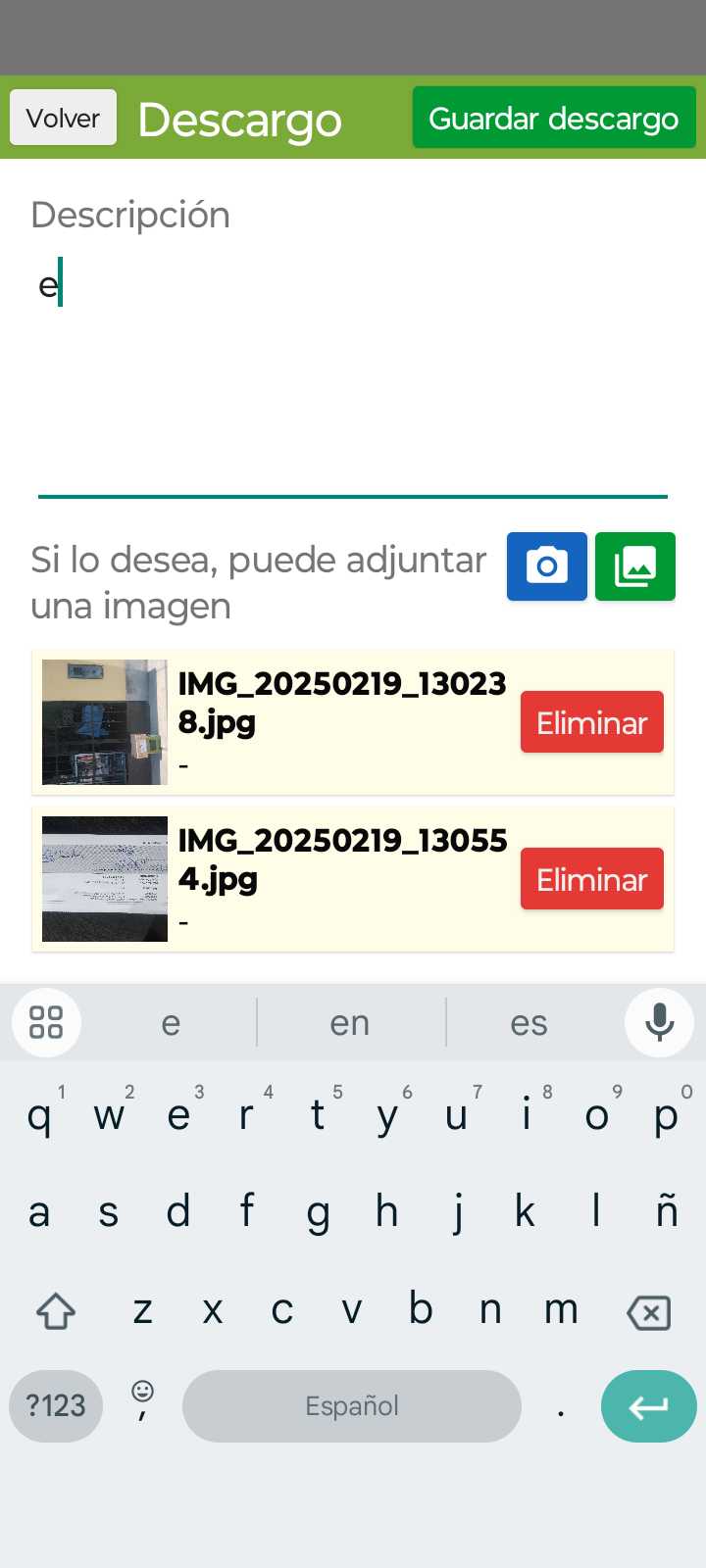Choose the keyboard suggestion "en"
Image resolution: width=706 pixels, height=1568 pixels.
click(x=350, y=1023)
